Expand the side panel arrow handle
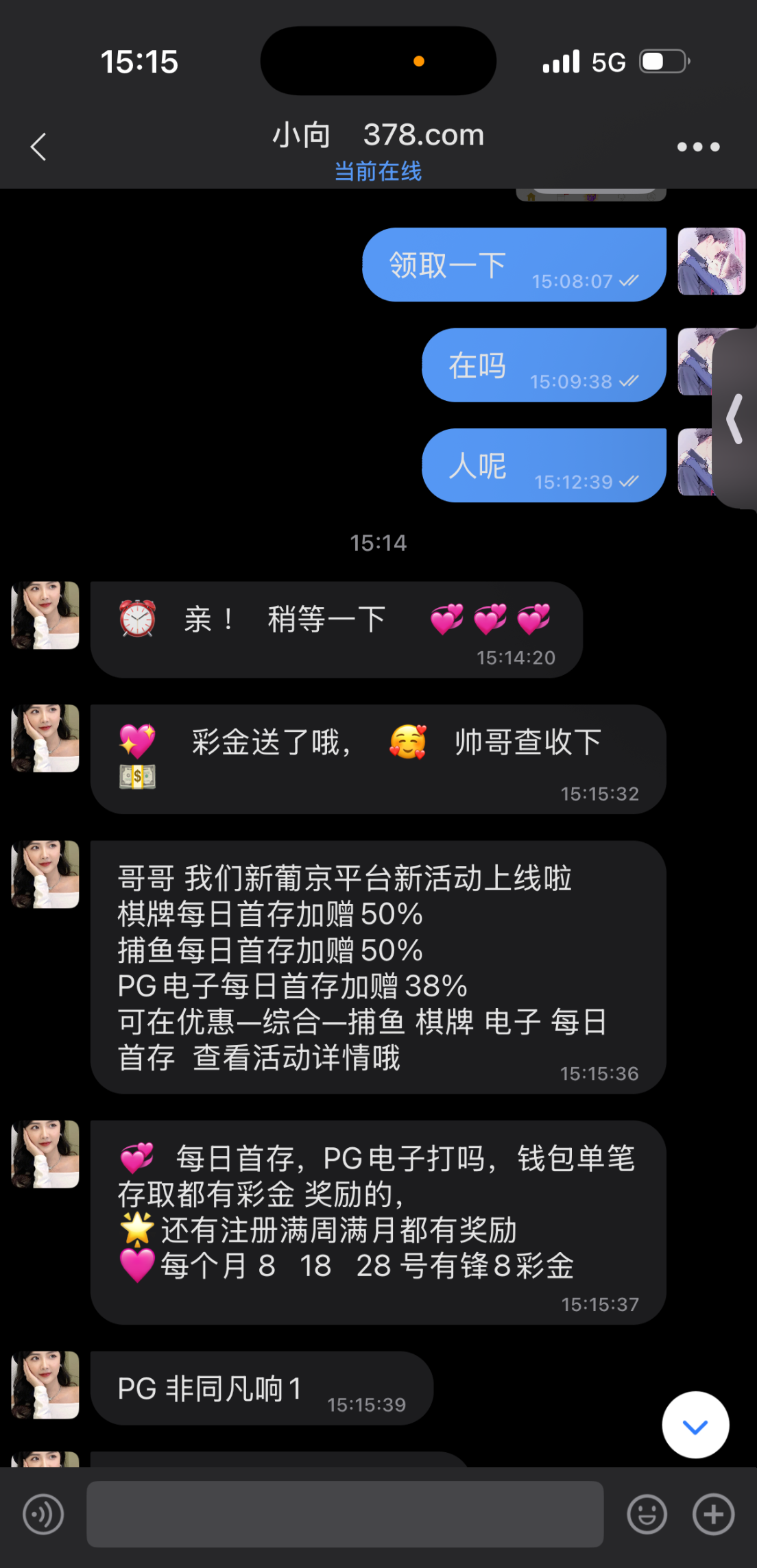The height and width of the screenshot is (1568, 757). [x=735, y=419]
